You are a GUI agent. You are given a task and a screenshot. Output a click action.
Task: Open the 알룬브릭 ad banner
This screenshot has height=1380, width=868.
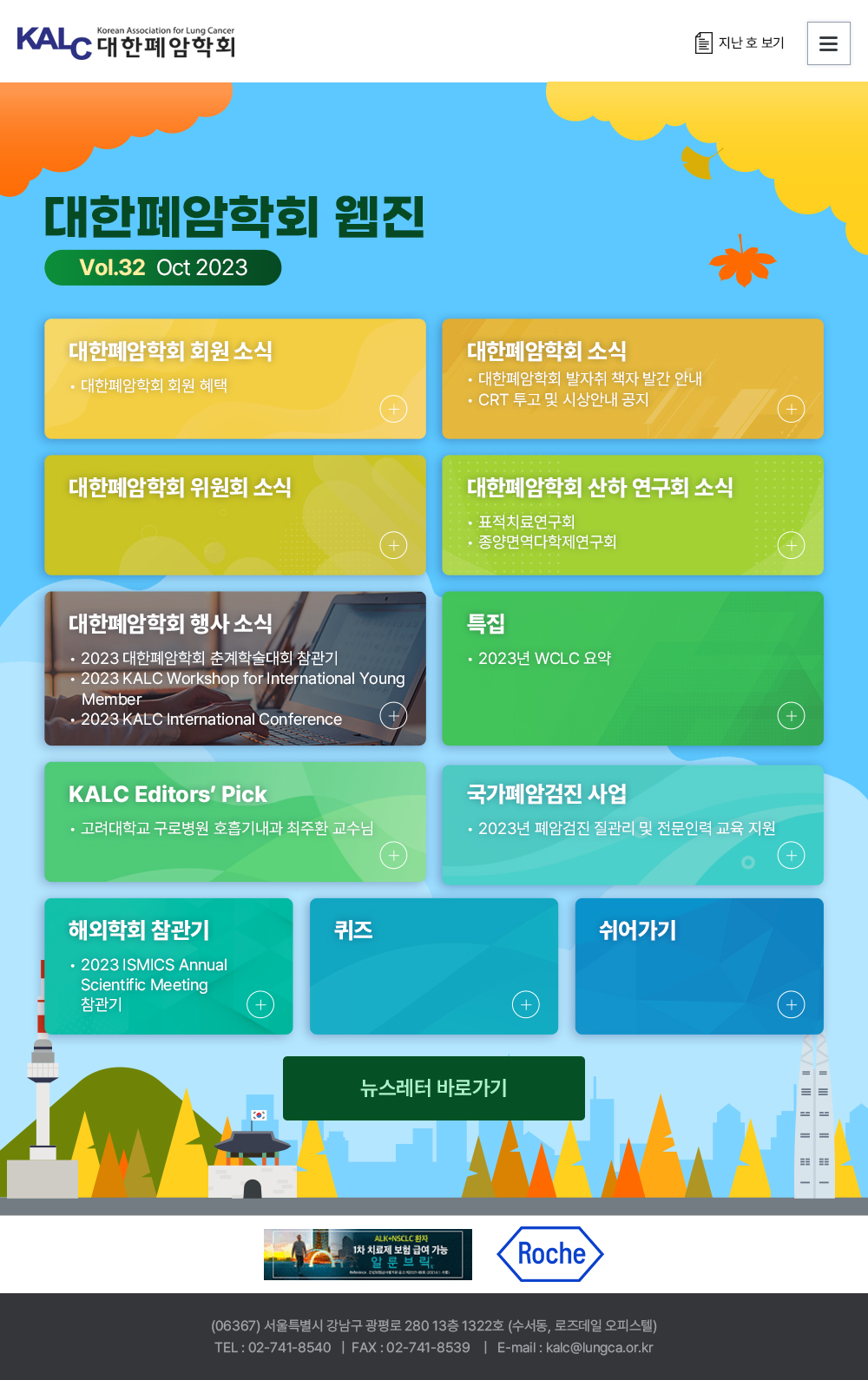pos(368,1254)
